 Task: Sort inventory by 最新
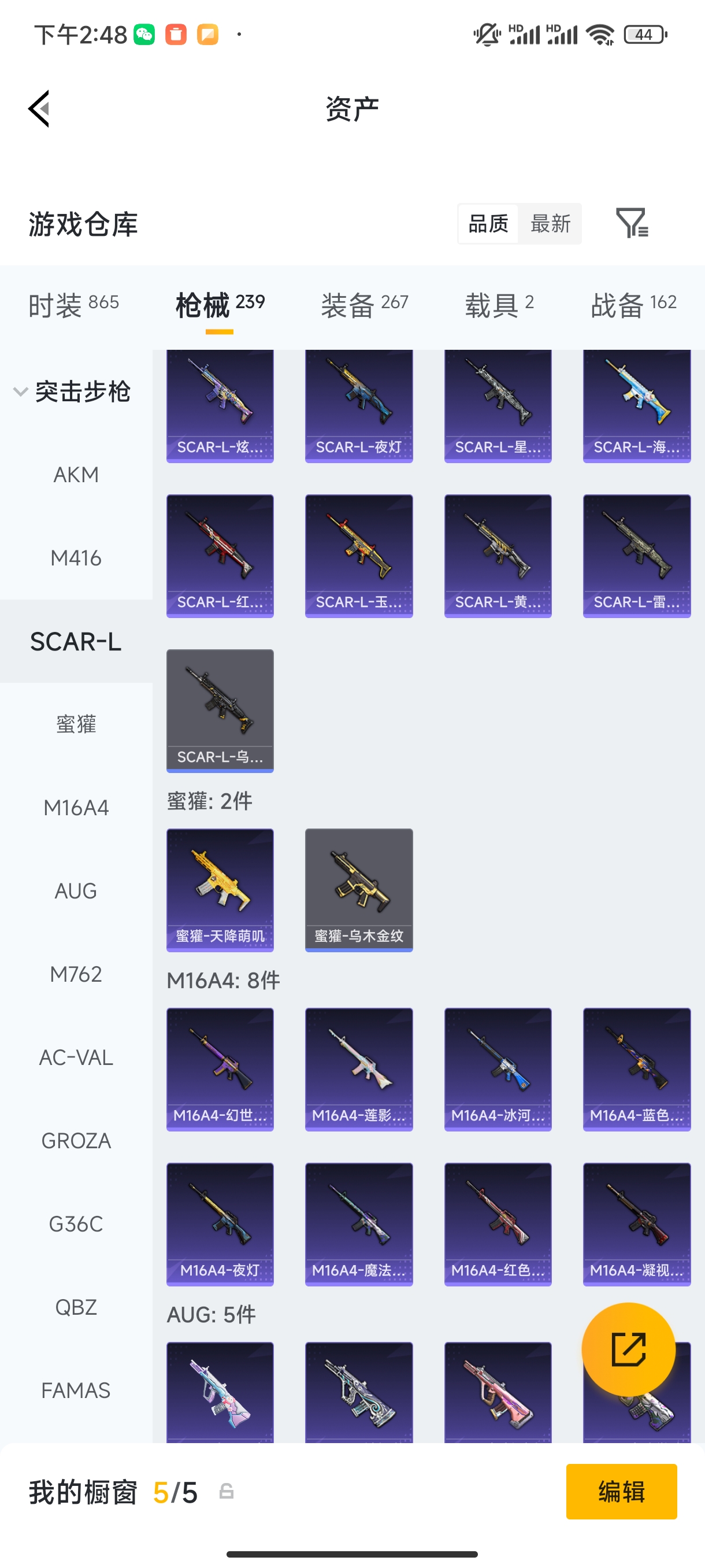550,223
